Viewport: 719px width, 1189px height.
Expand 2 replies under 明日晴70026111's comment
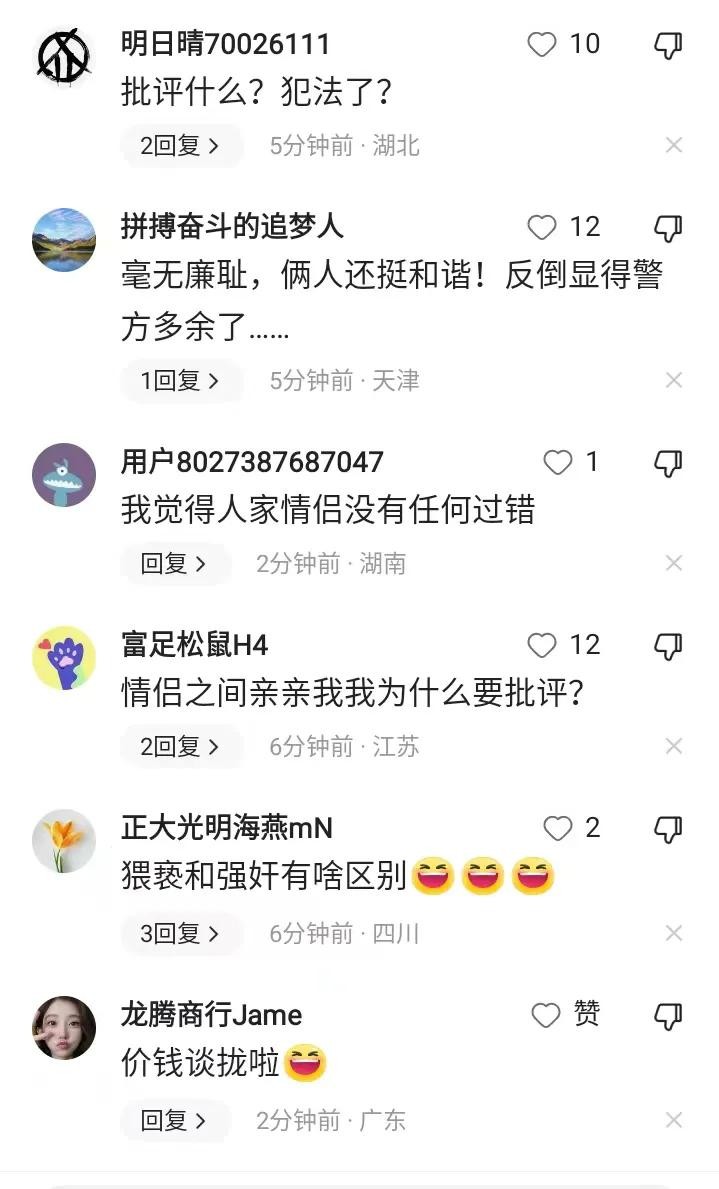coord(181,146)
